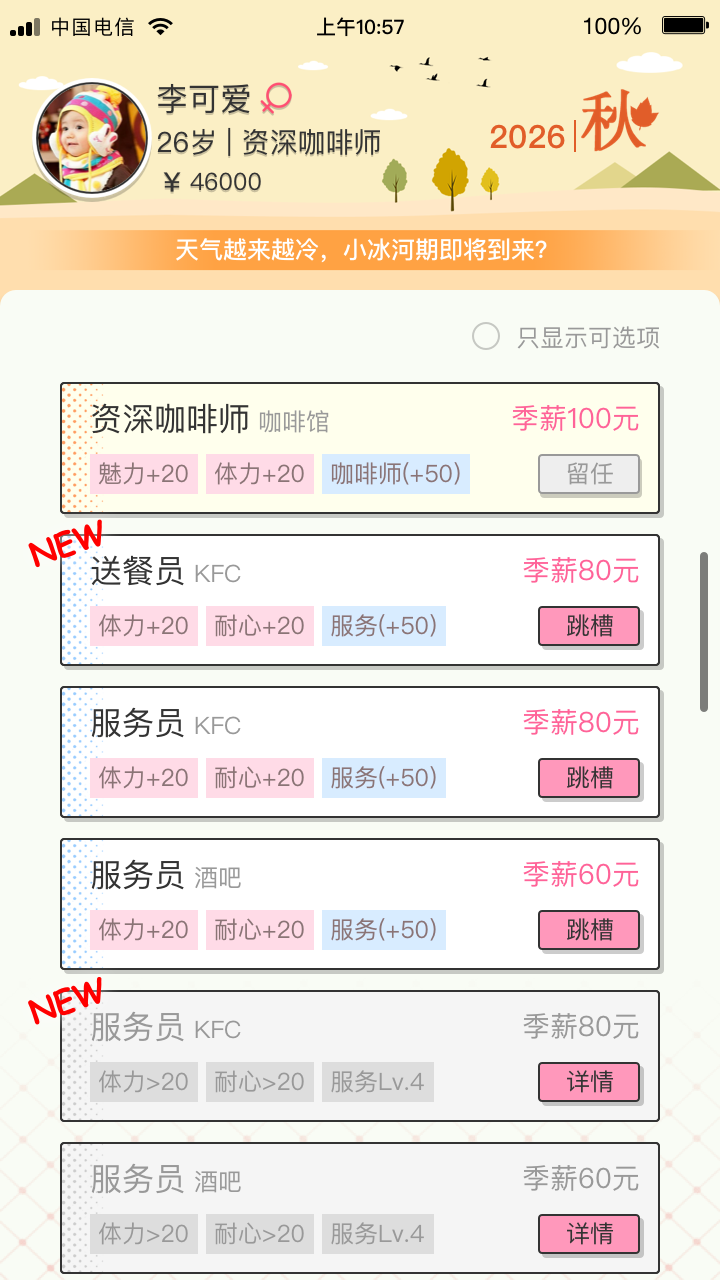Tap 跳槽 for the 服务员 酒吧 季薪60元 job

point(589,930)
